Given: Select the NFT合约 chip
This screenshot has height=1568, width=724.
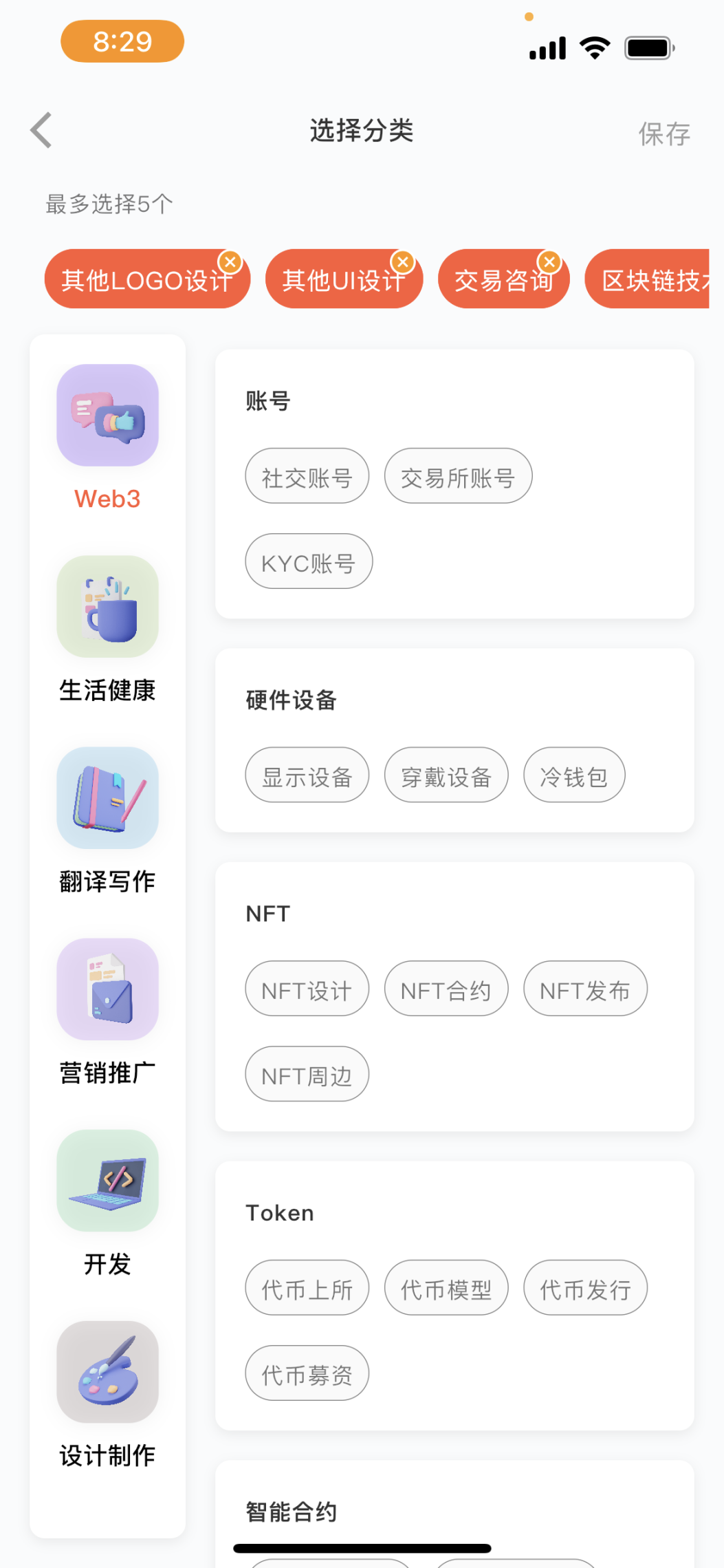Looking at the screenshot, I should tap(446, 989).
